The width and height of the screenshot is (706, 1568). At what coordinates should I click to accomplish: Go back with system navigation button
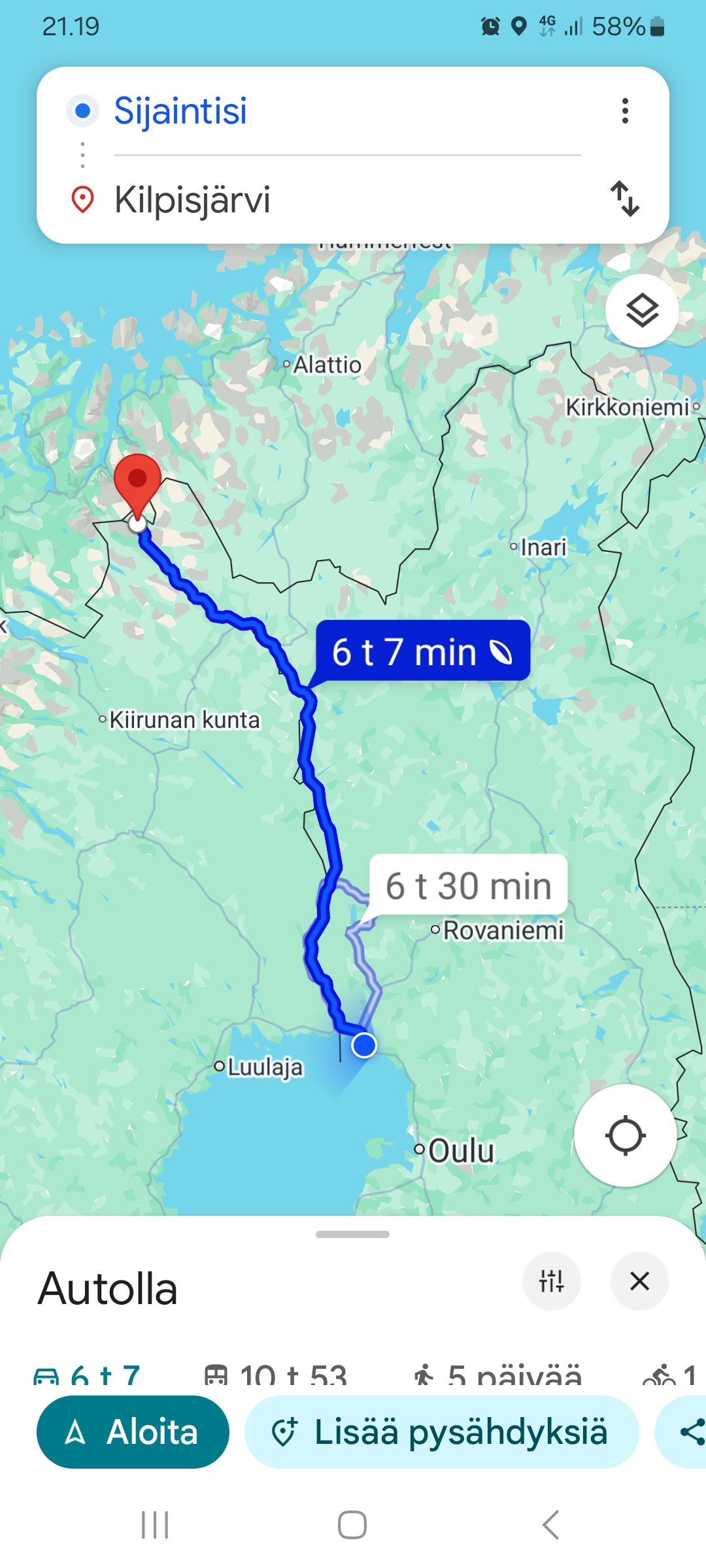click(x=550, y=1526)
